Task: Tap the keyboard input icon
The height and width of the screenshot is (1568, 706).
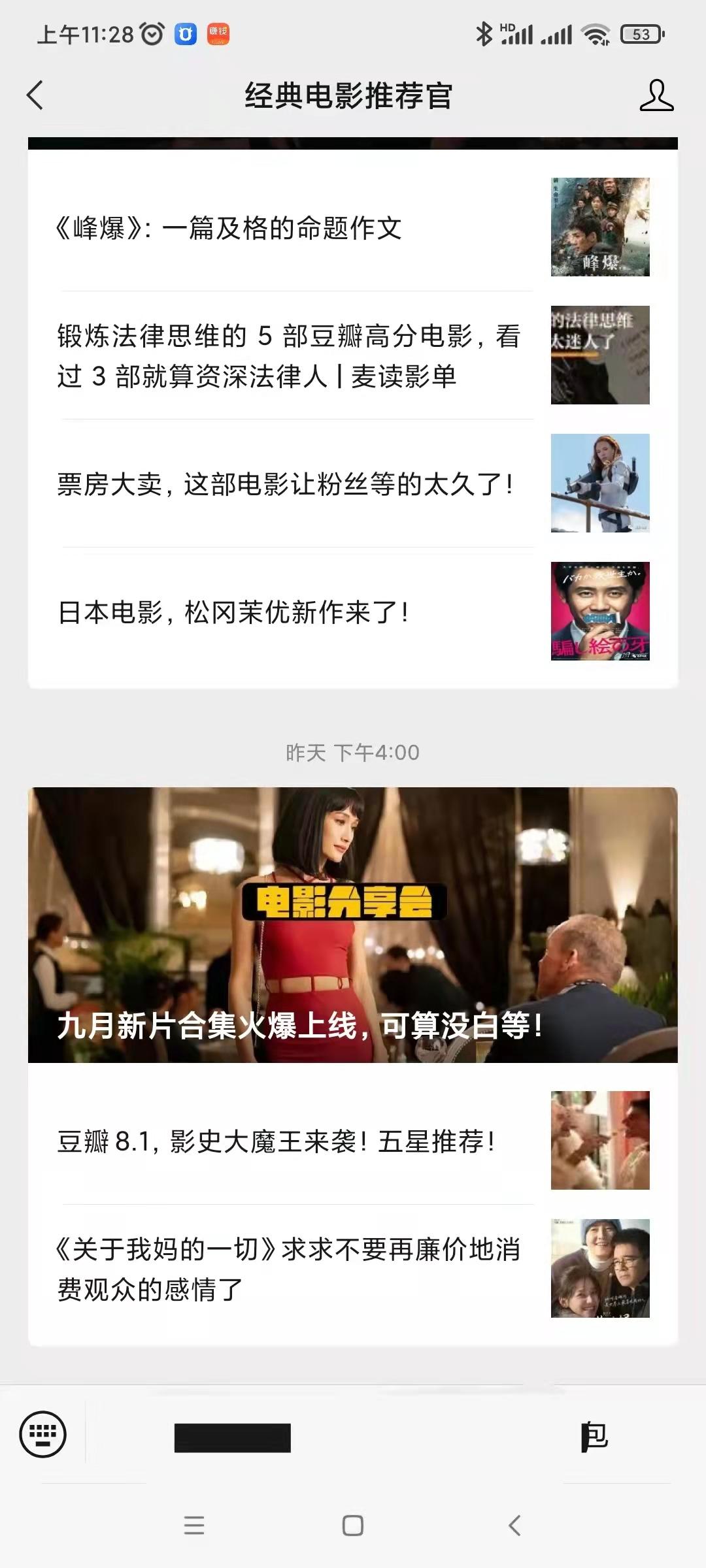Action: tap(42, 1435)
